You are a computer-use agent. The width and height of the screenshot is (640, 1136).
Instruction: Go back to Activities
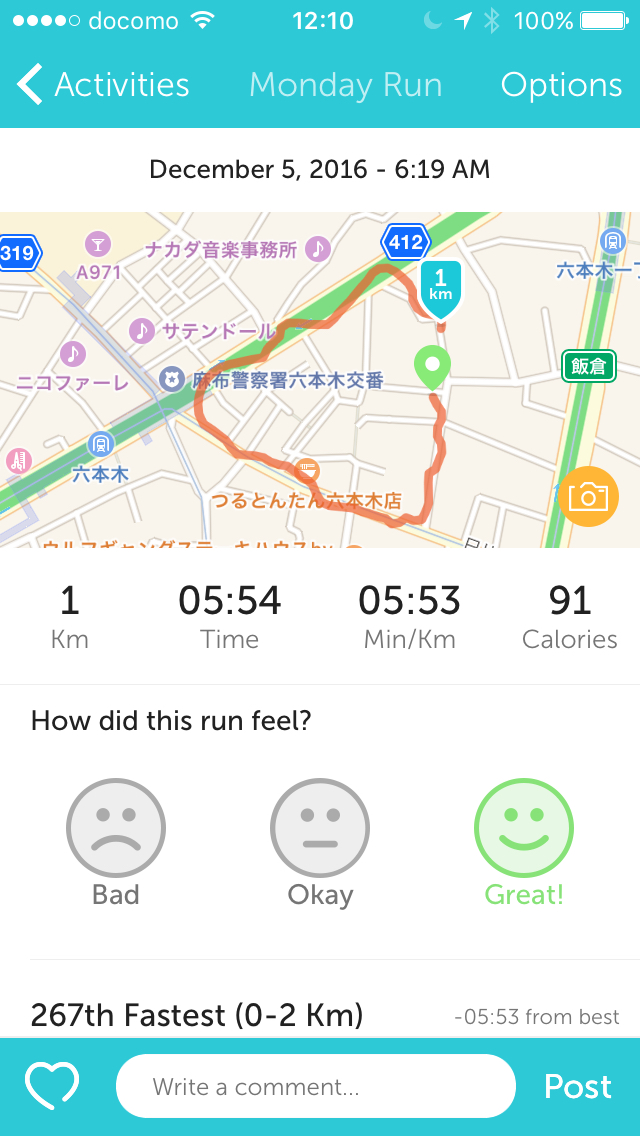click(x=103, y=85)
